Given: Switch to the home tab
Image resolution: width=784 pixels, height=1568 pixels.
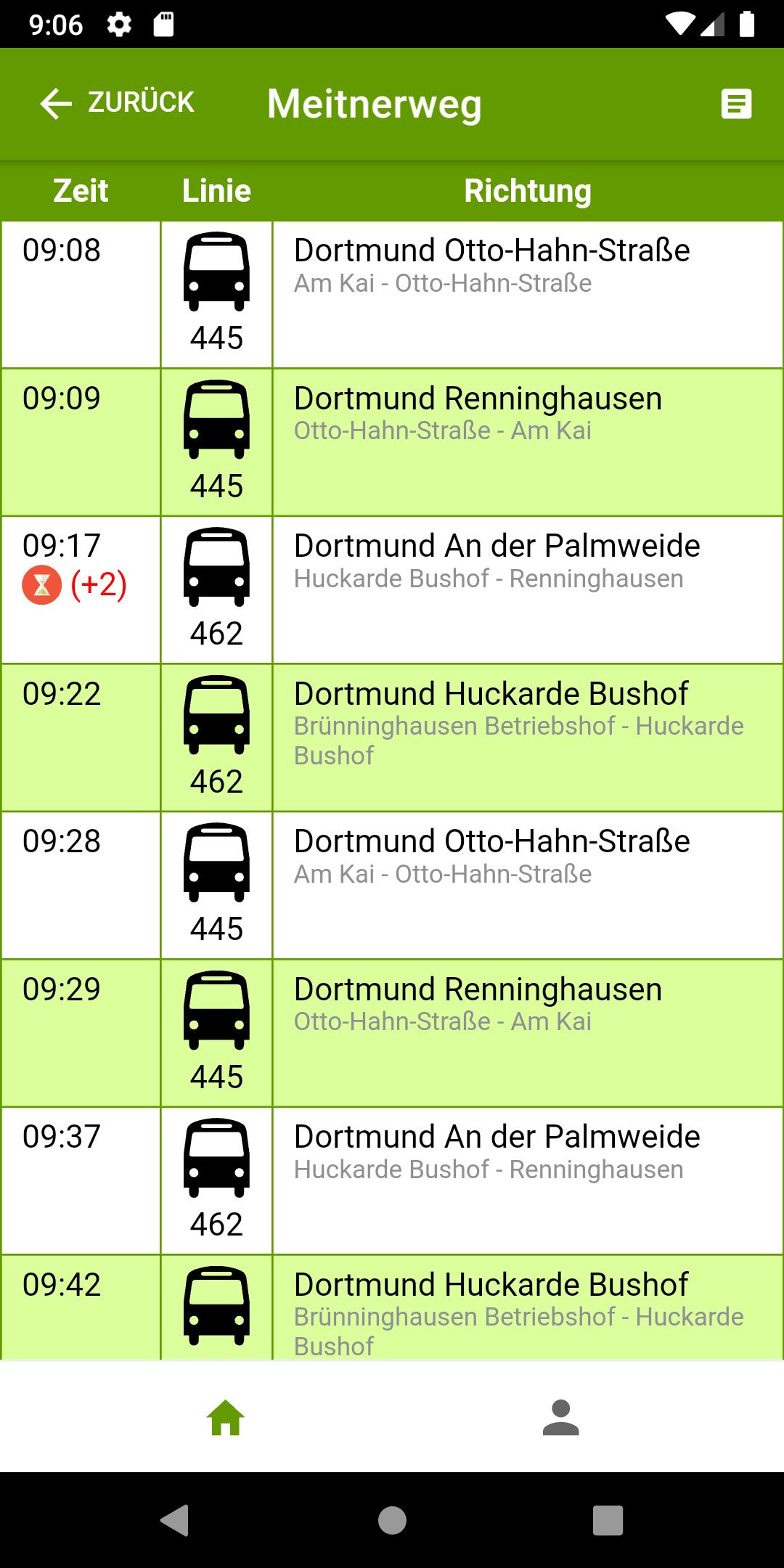Looking at the screenshot, I should click(225, 1417).
